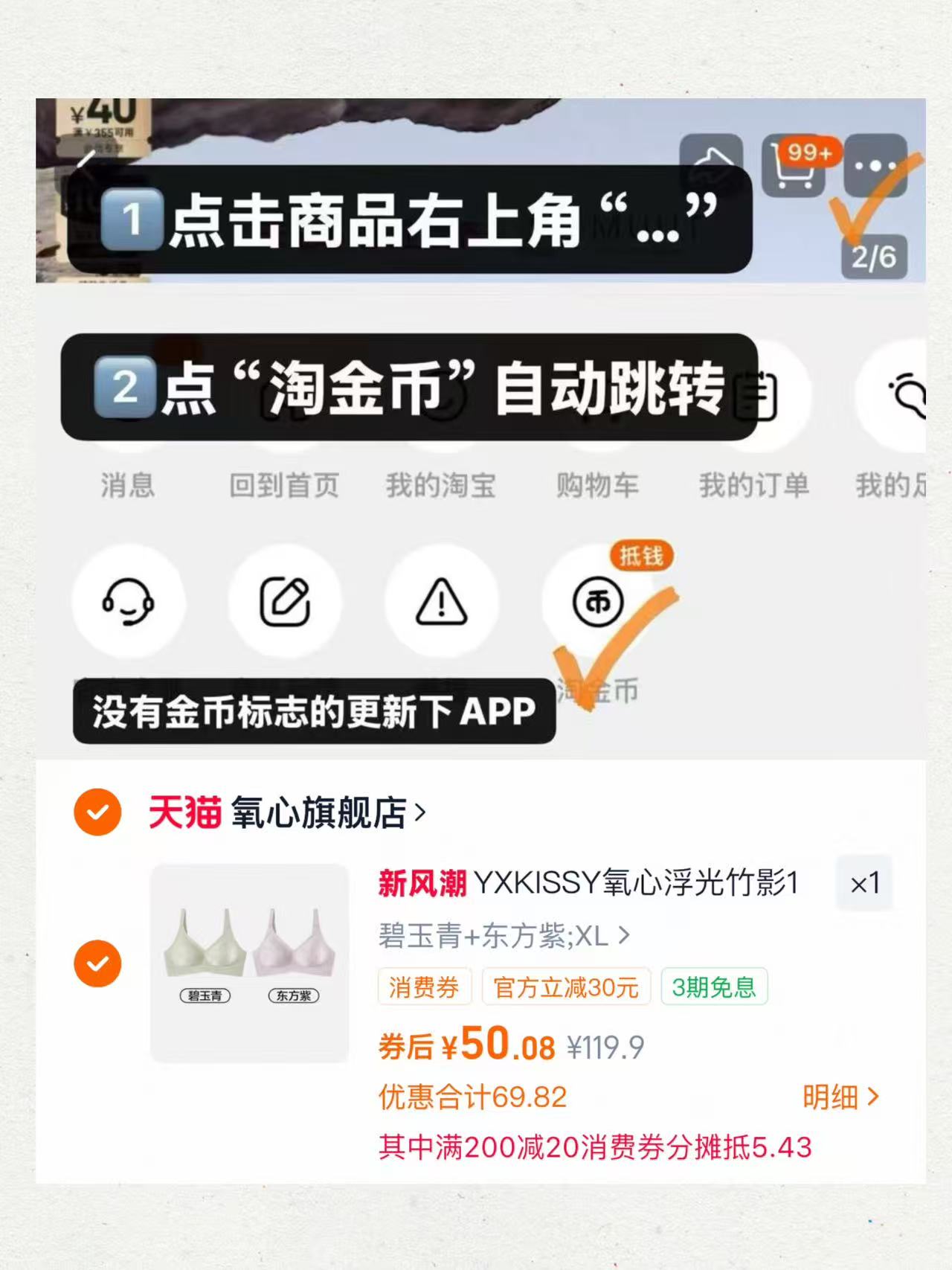This screenshot has width=952, height=1270.
Task: Toggle the store selection checkmark next to 天猫
Action: tap(97, 814)
